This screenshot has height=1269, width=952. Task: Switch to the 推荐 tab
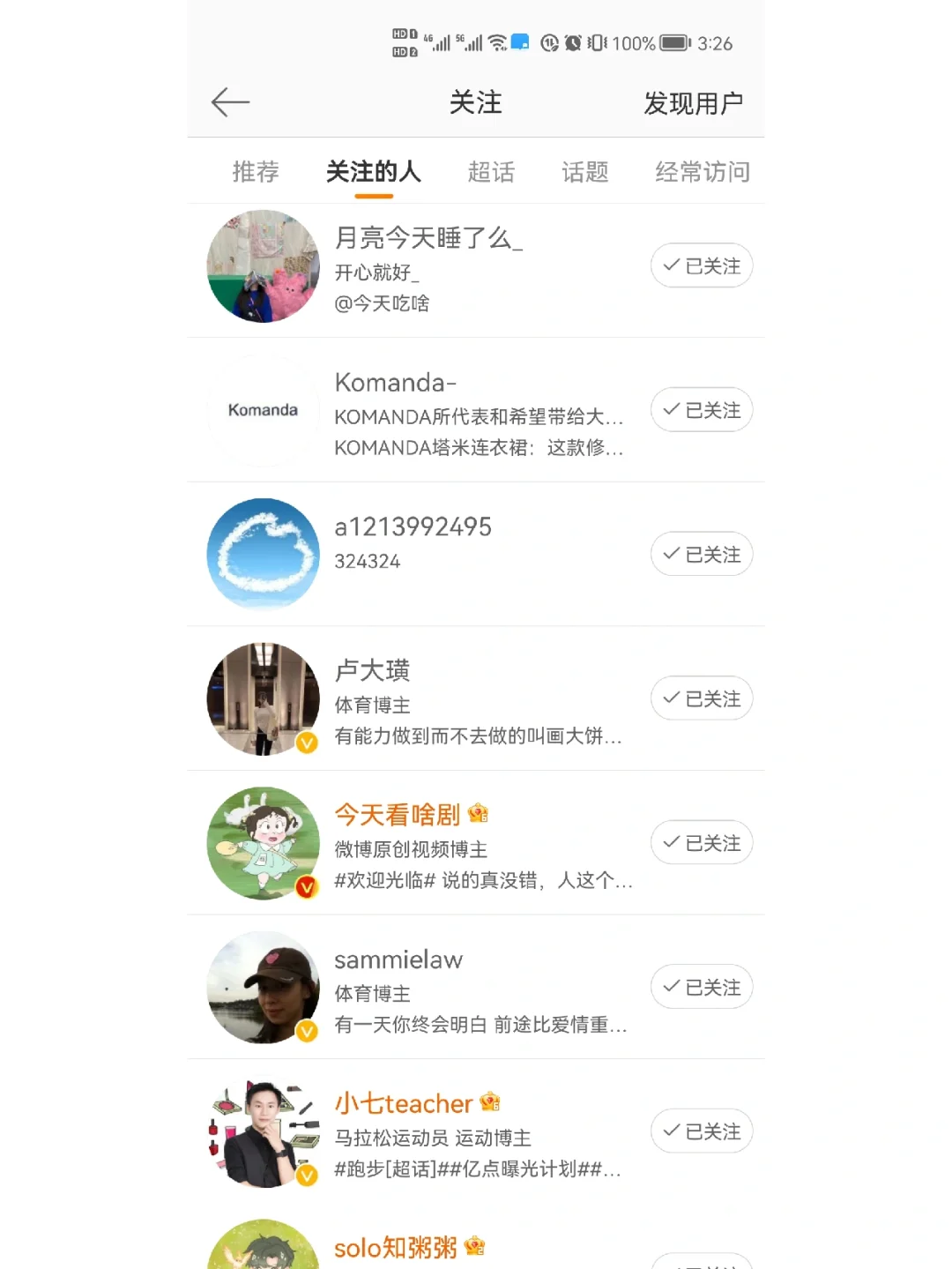click(256, 172)
